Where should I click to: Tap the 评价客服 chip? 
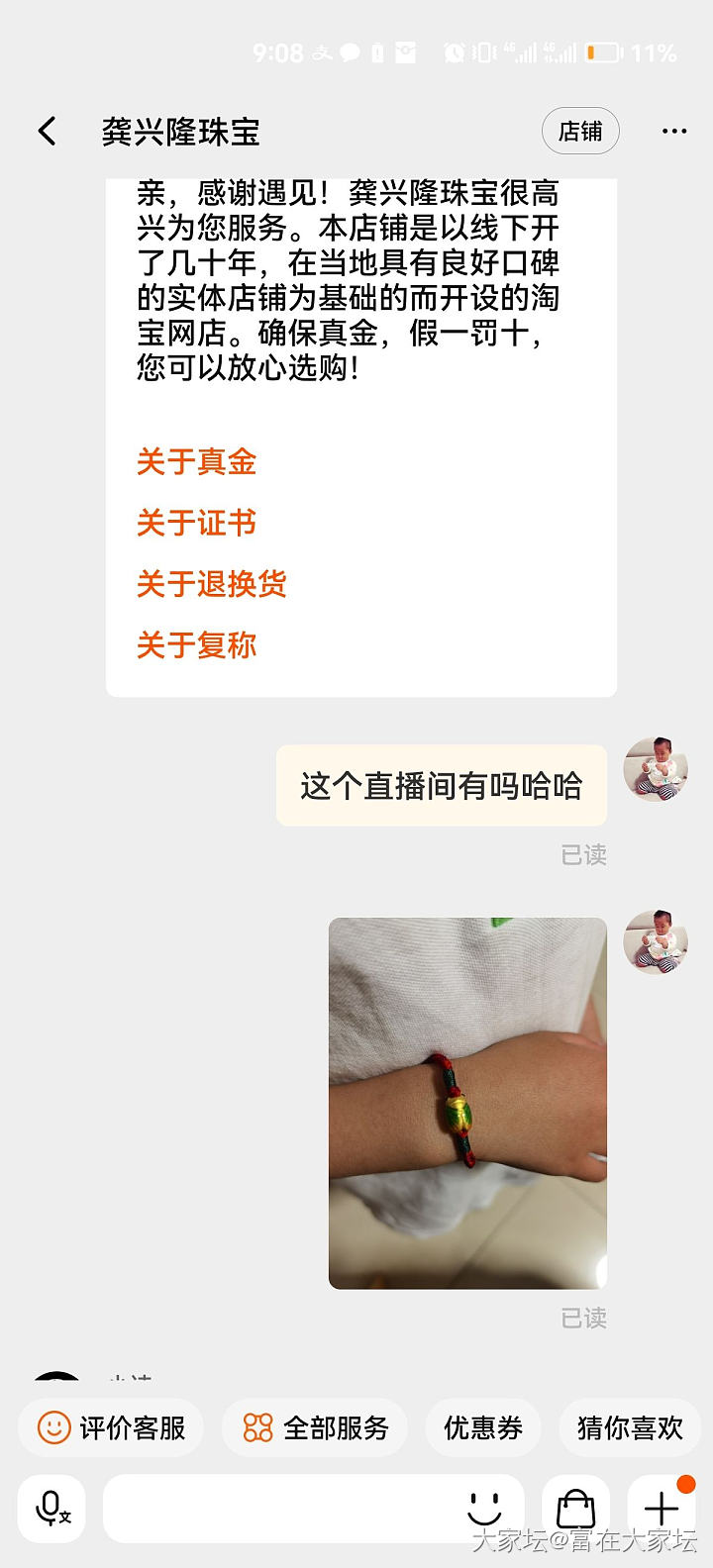coord(111,1427)
